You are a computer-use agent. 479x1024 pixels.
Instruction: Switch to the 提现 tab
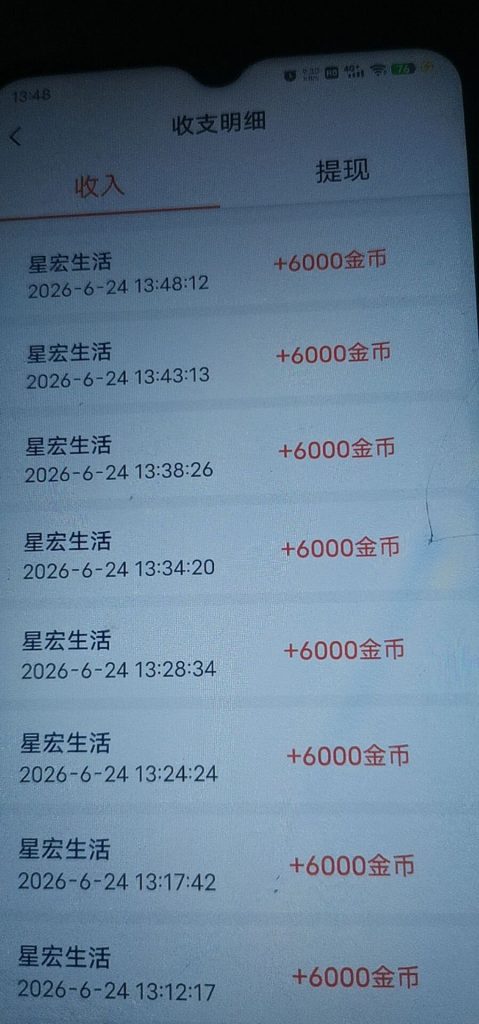point(342,170)
